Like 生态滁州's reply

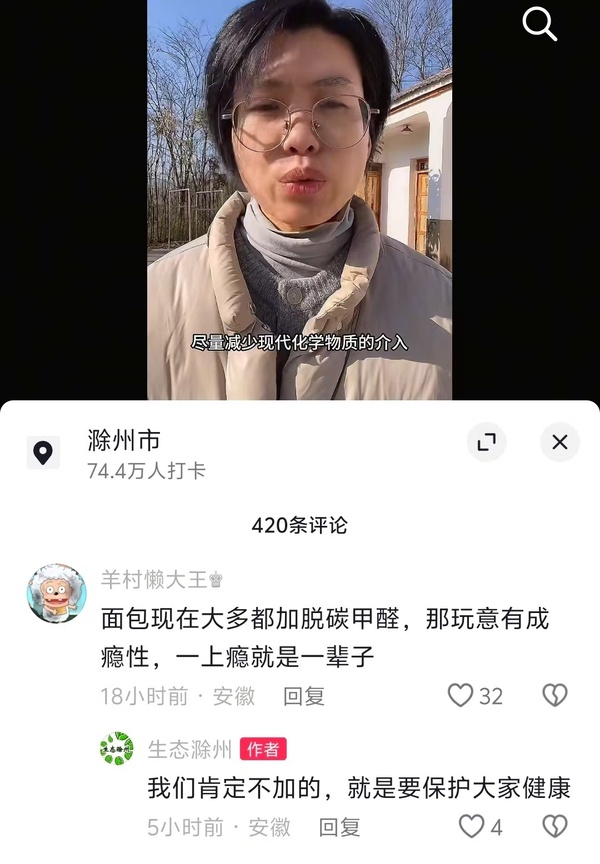[471, 827]
